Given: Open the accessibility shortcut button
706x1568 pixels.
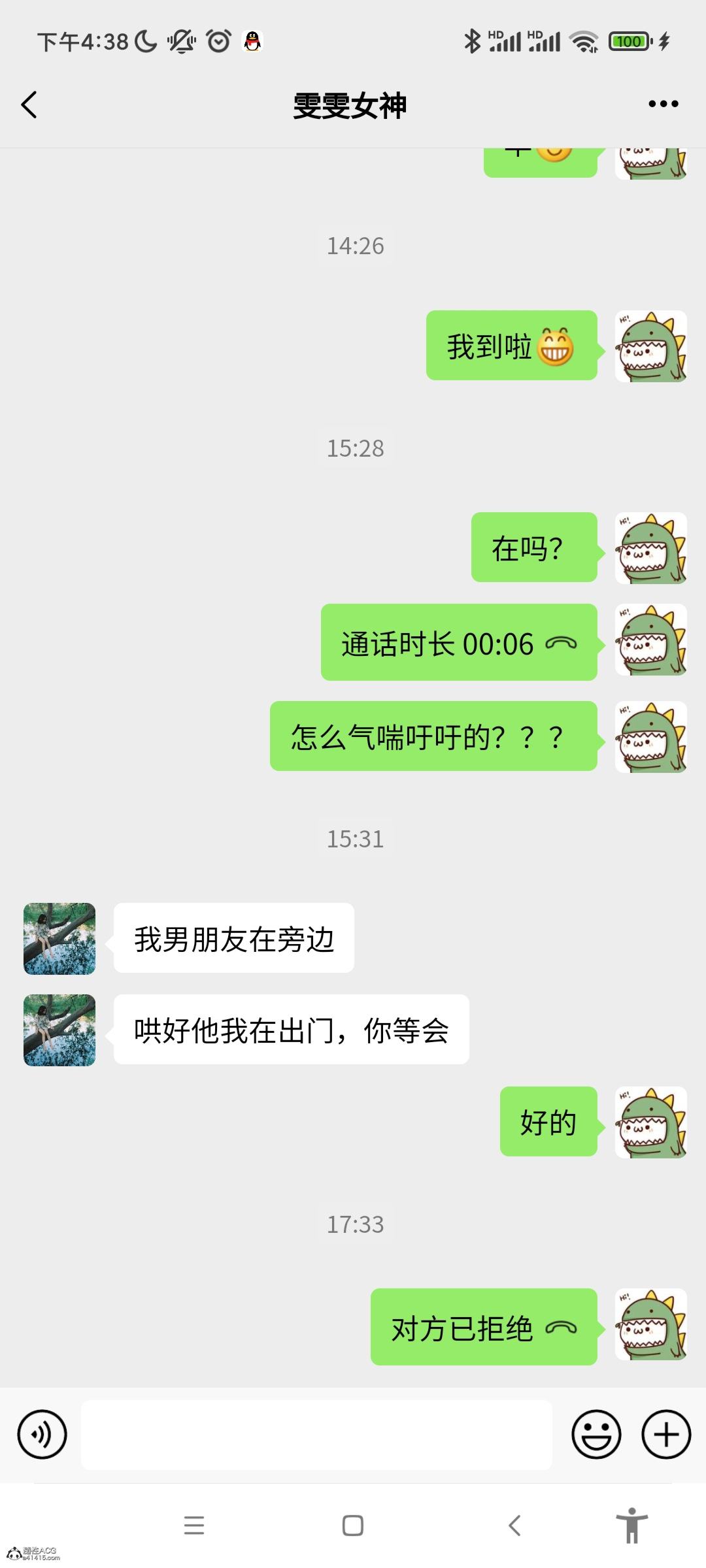Looking at the screenshot, I should 631,1526.
